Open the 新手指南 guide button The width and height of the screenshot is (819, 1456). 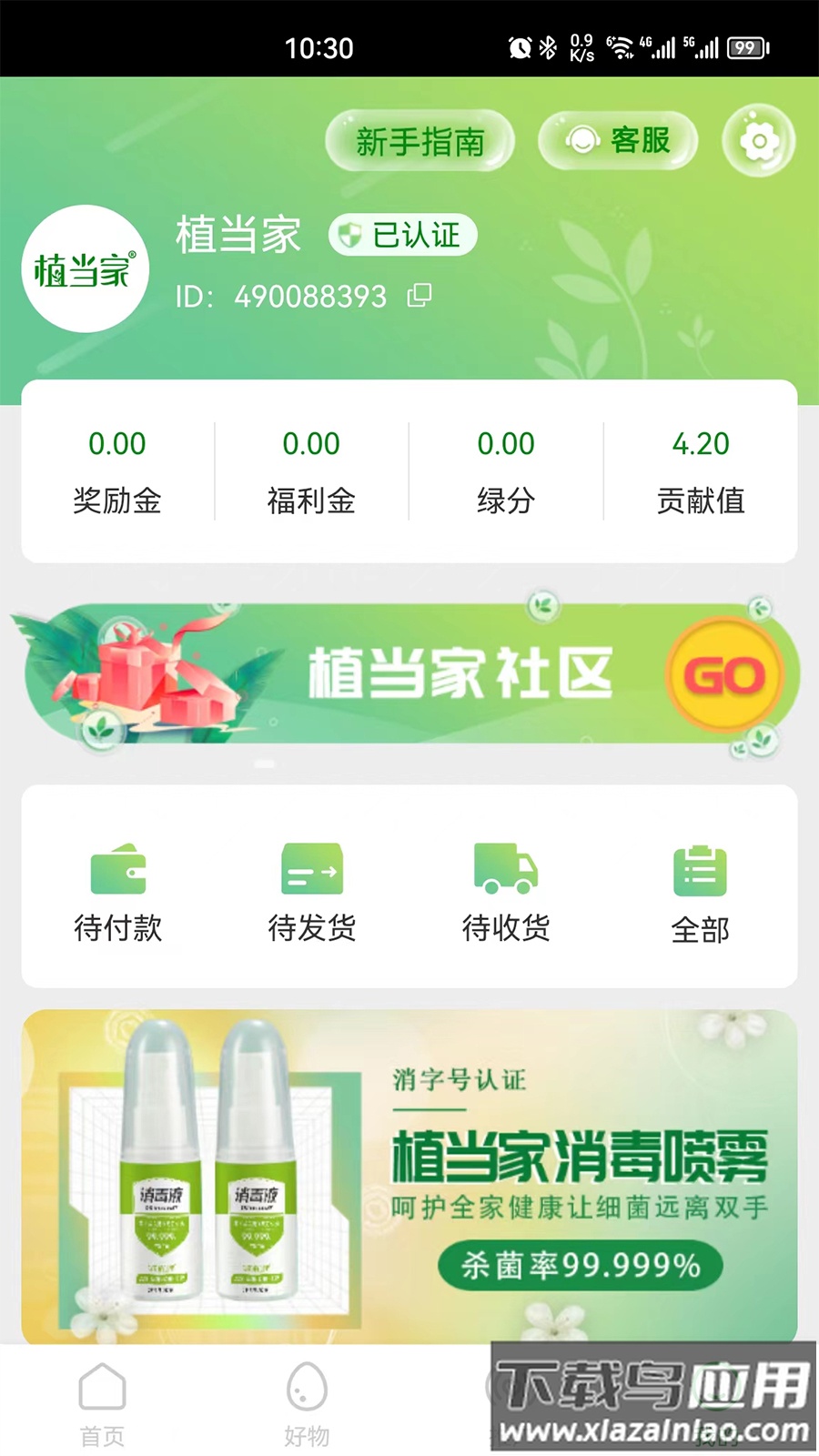pyautogui.click(x=420, y=141)
